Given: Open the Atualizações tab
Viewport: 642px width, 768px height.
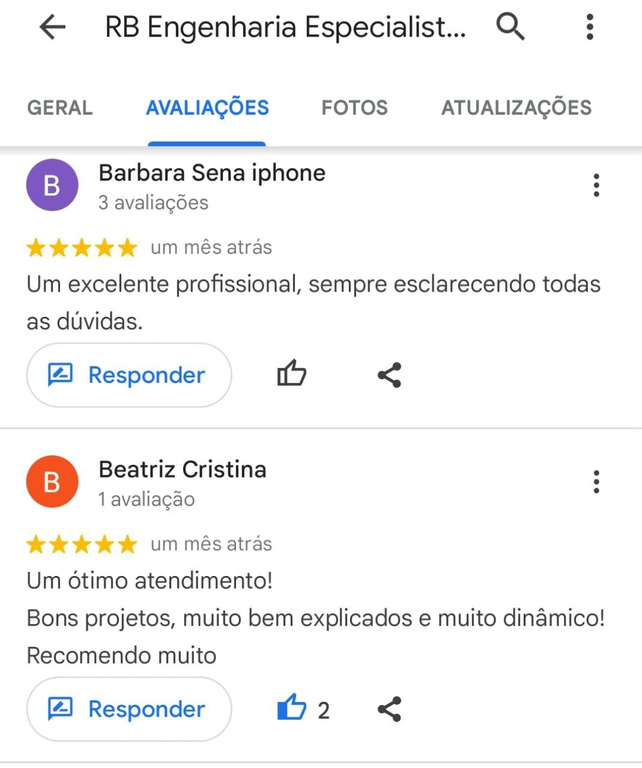Looking at the screenshot, I should (516, 108).
